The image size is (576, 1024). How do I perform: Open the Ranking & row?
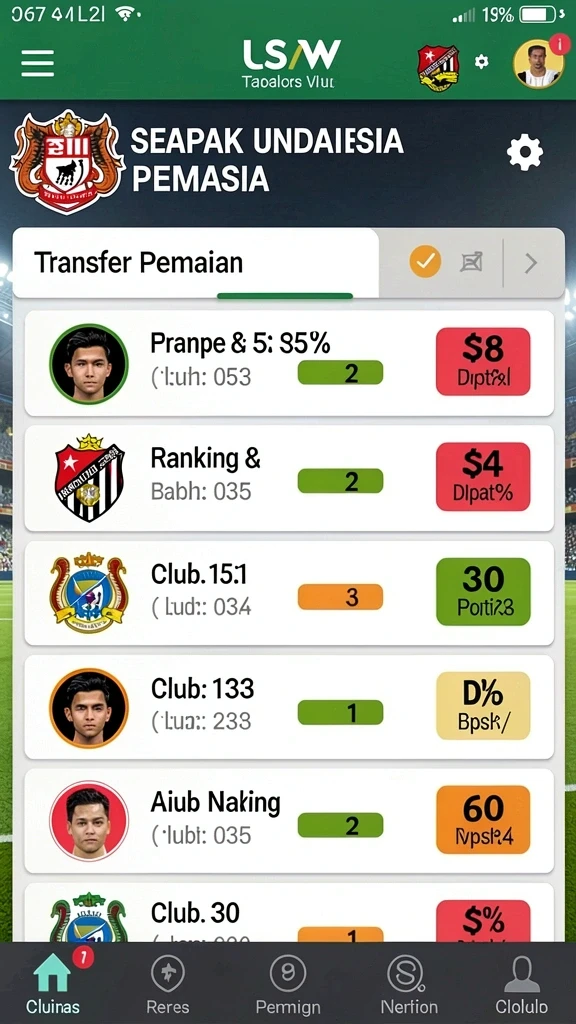tap(289, 479)
